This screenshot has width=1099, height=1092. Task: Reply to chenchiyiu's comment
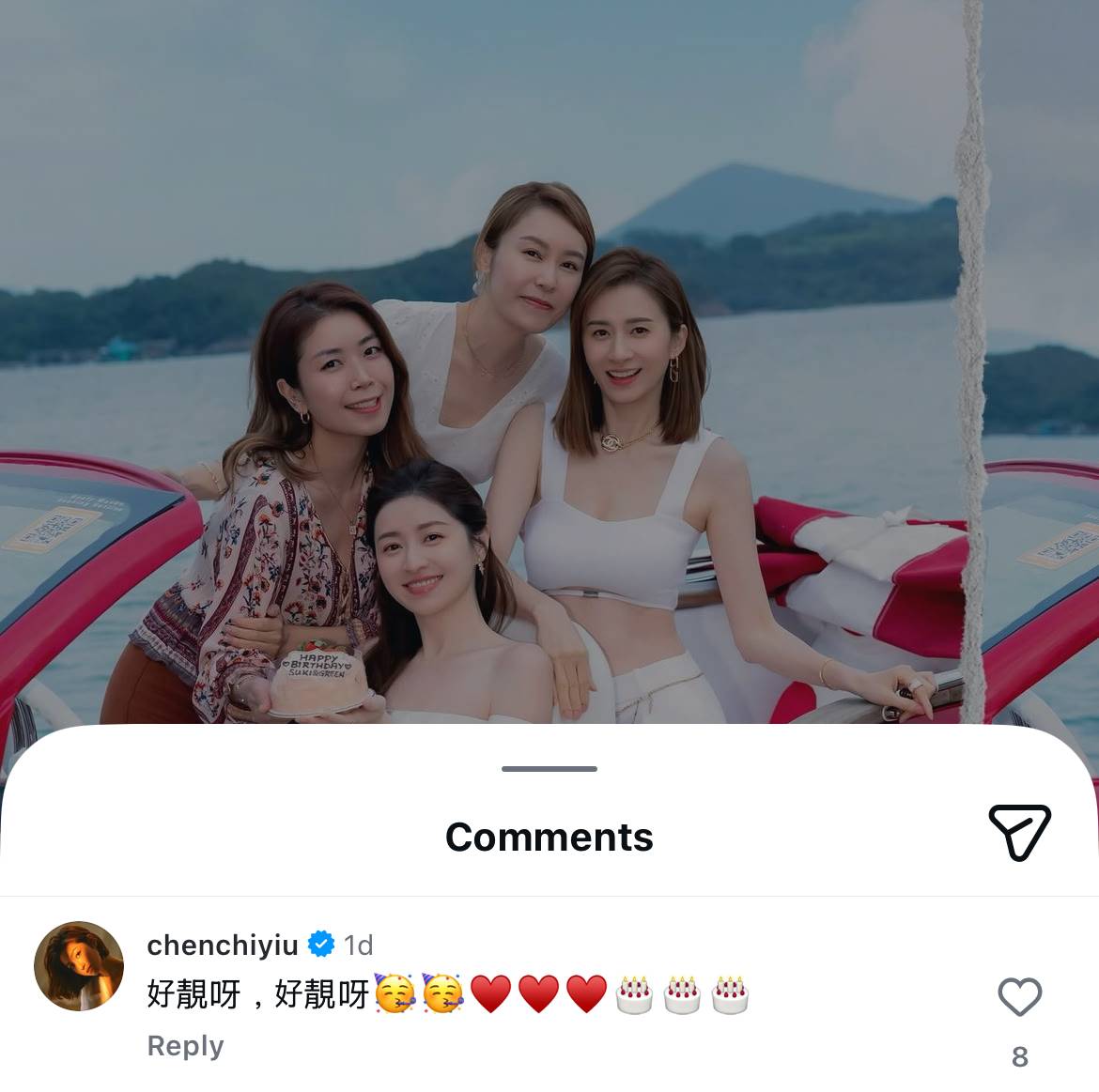[x=185, y=1046]
